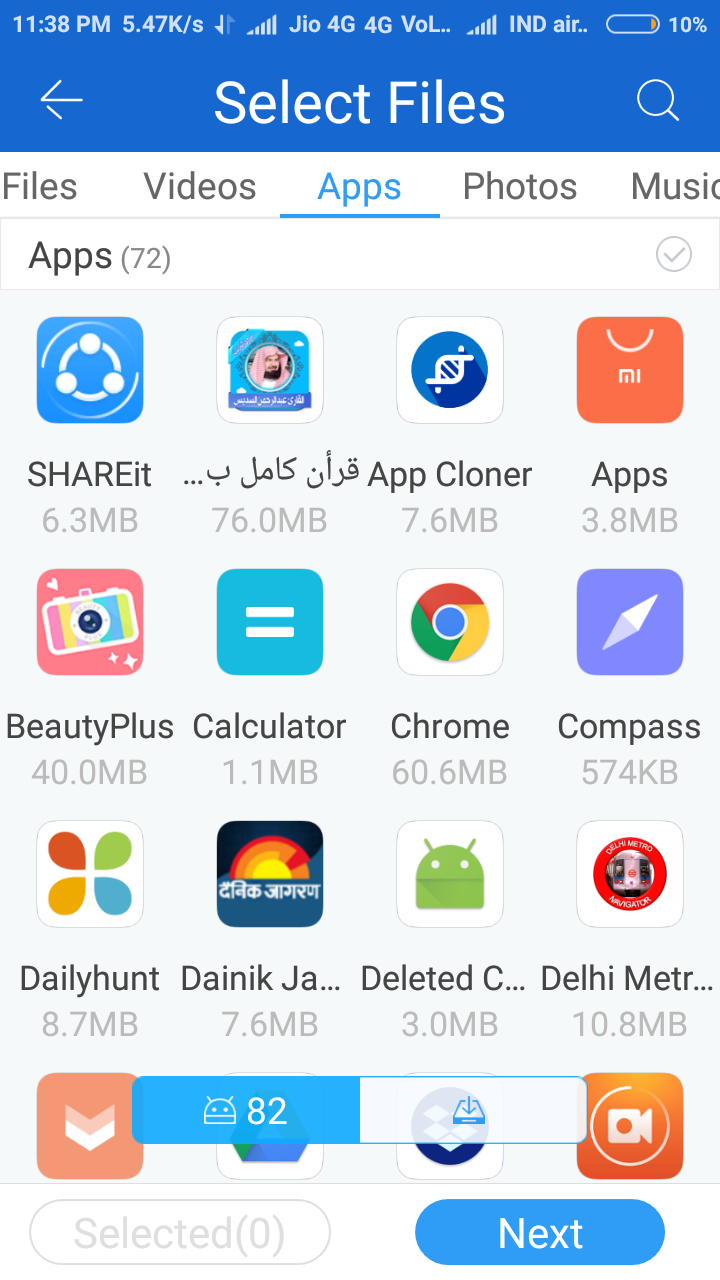Open the Selected(0) list
The height and width of the screenshot is (1280, 720).
180,1233
